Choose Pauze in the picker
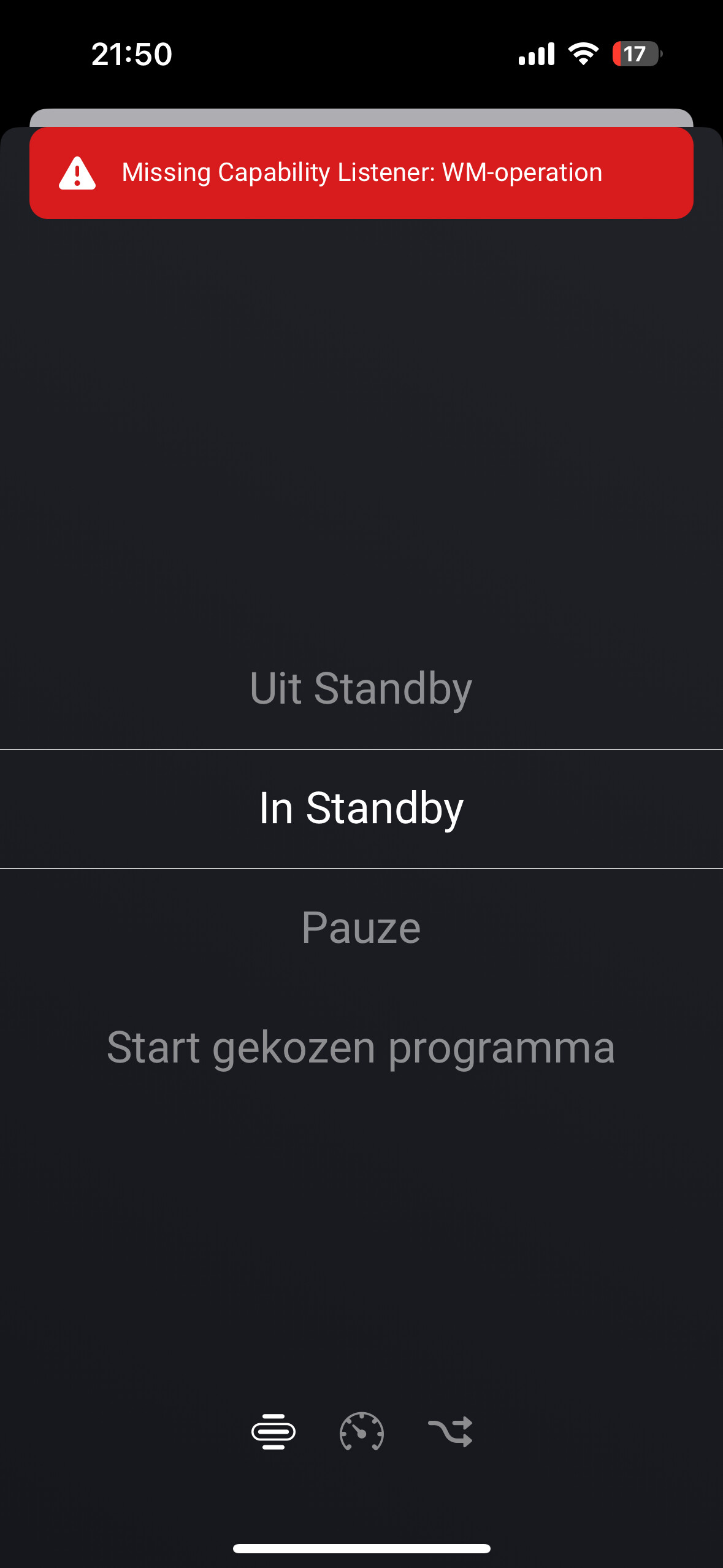The width and height of the screenshot is (723, 1568). point(361,928)
